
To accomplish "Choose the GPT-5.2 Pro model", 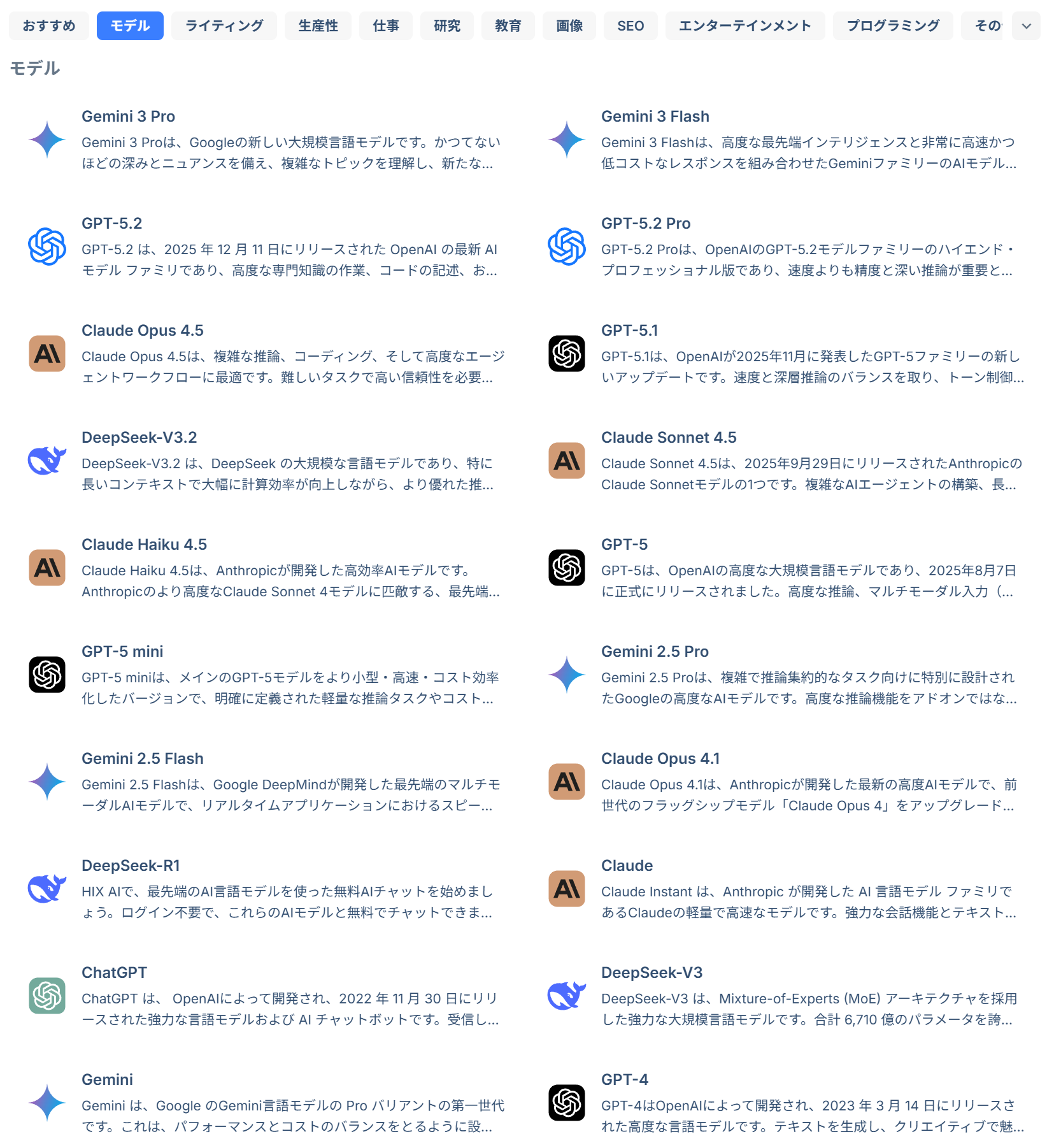I will (645, 224).
